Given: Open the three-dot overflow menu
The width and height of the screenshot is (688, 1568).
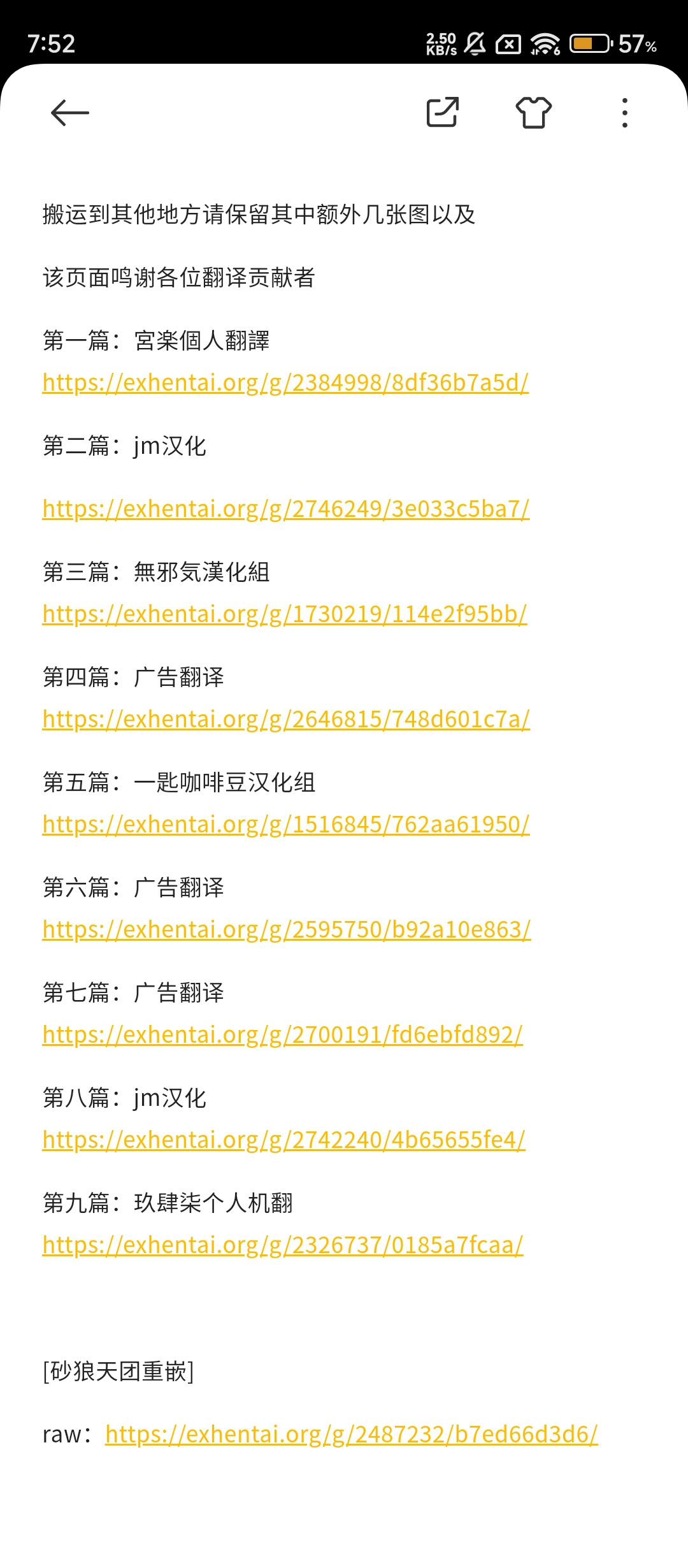Looking at the screenshot, I should coord(624,112).
